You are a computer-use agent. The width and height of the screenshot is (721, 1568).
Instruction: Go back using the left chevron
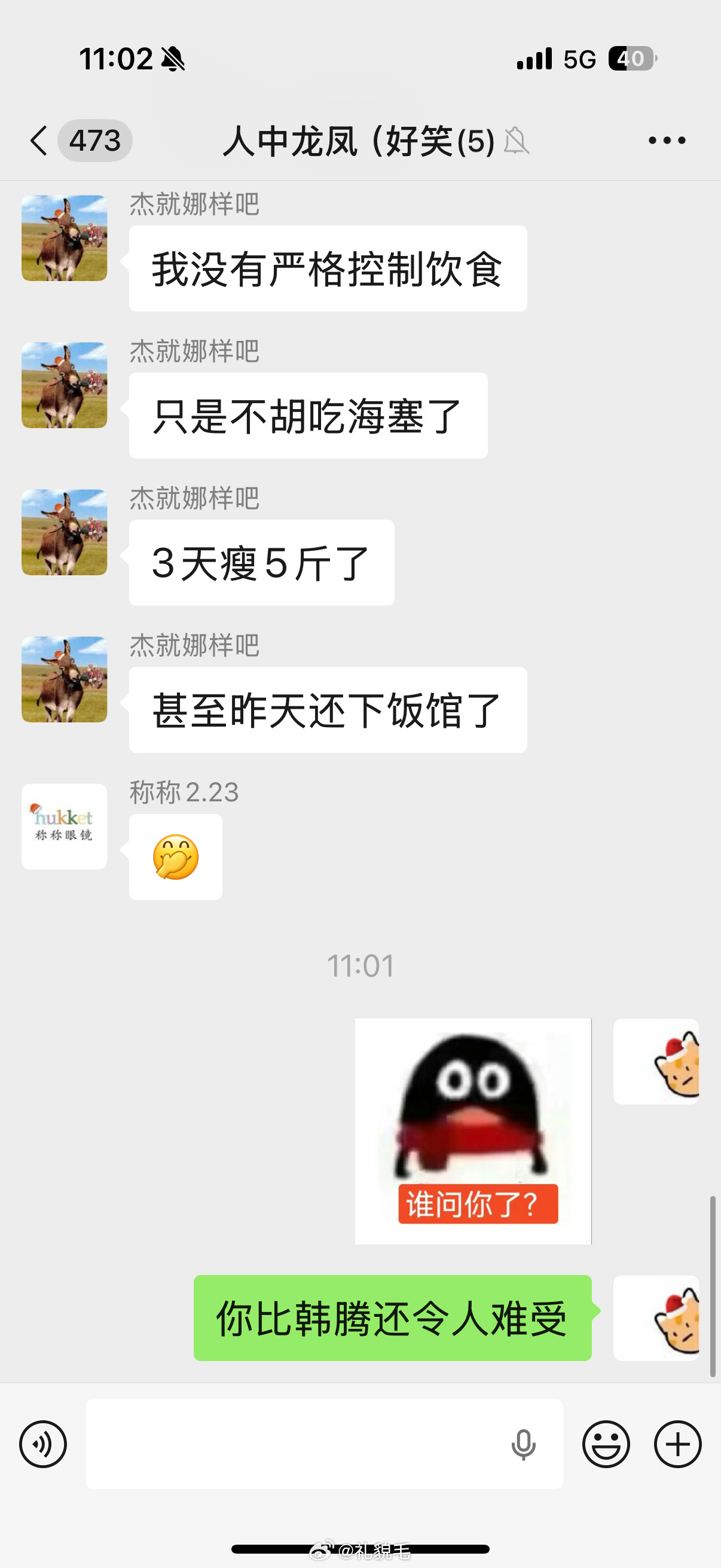(38, 140)
